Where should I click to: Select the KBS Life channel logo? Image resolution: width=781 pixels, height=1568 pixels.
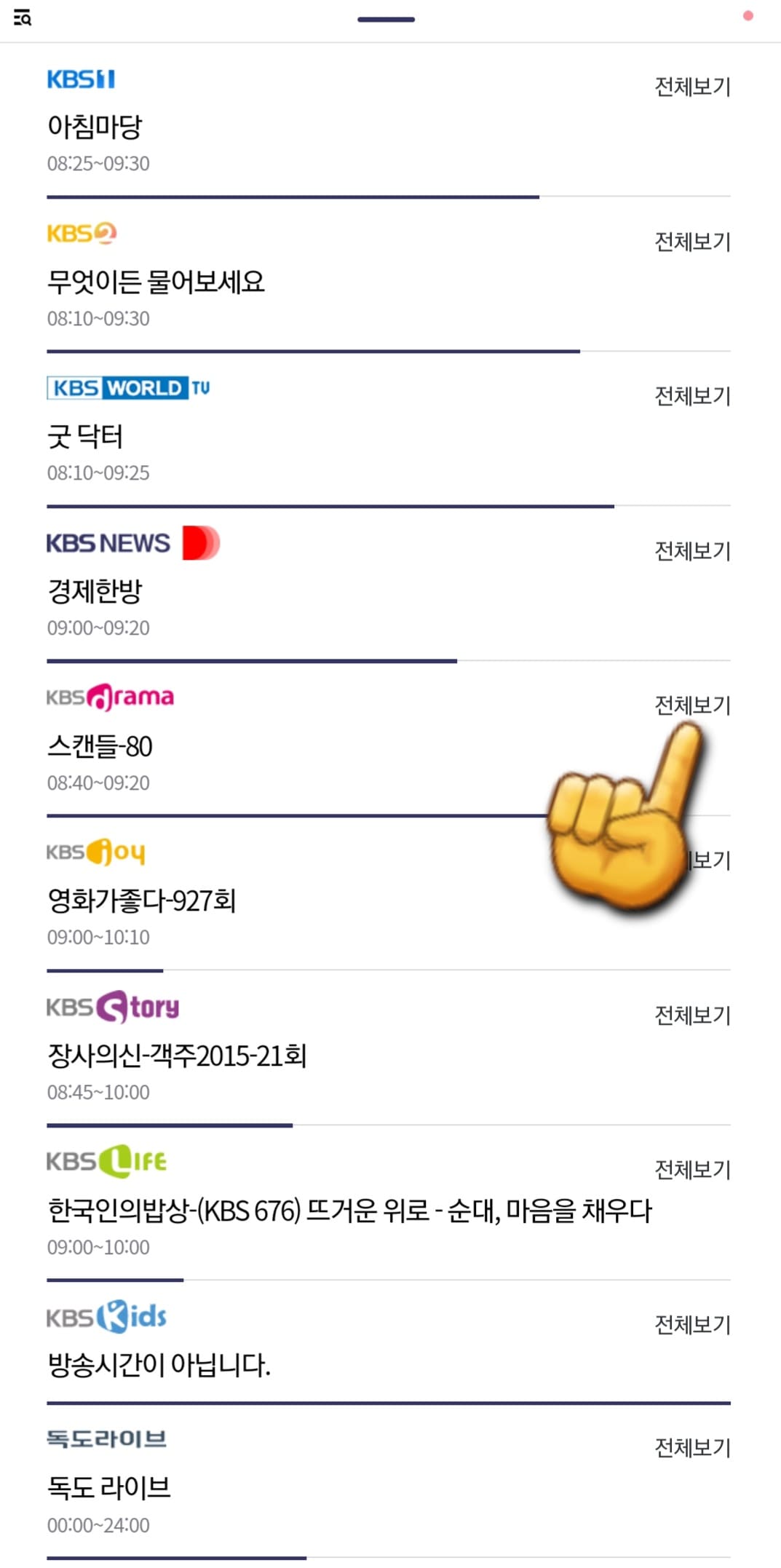[x=106, y=1163]
